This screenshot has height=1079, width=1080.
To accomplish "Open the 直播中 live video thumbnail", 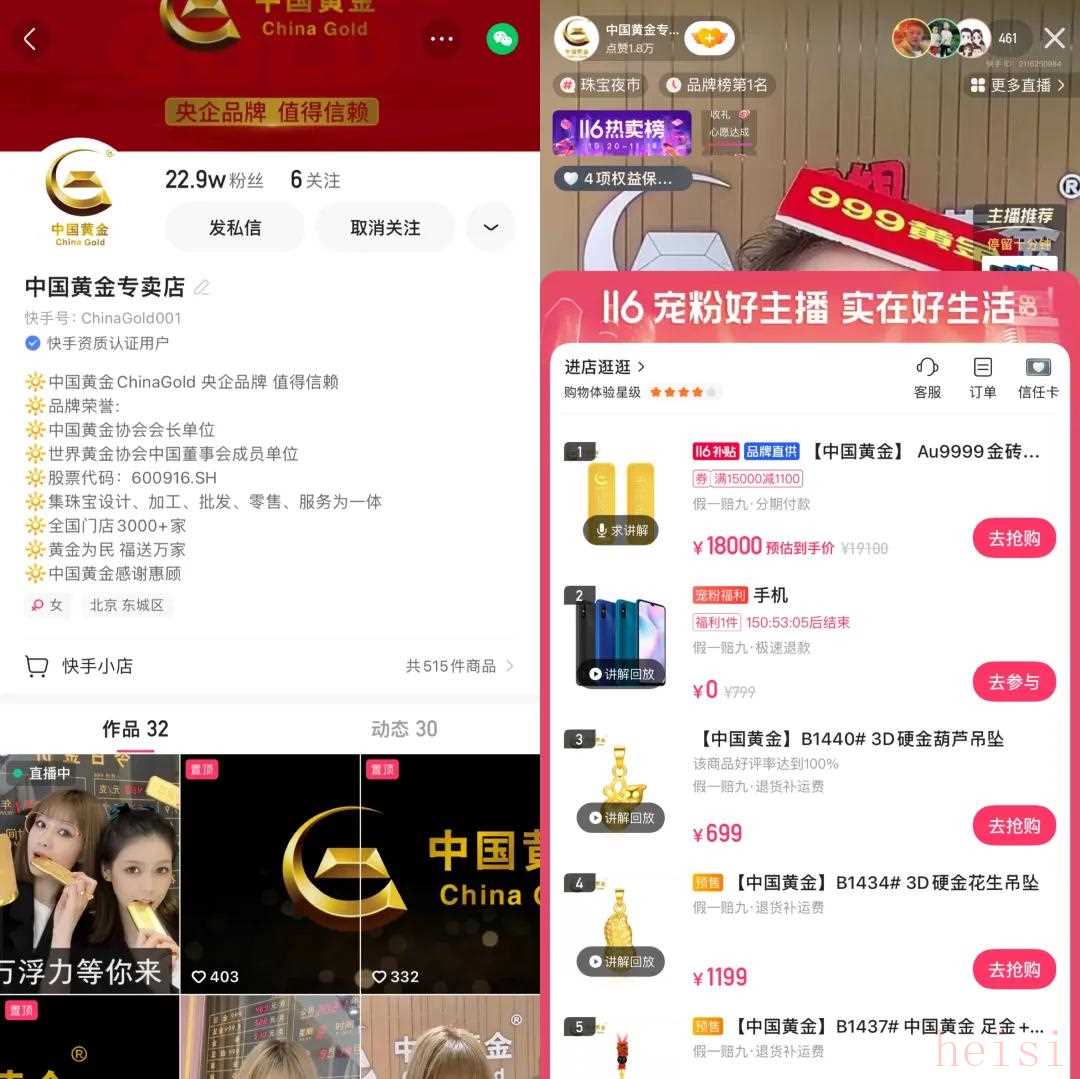I will pyautogui.click(x=90, y=875).
